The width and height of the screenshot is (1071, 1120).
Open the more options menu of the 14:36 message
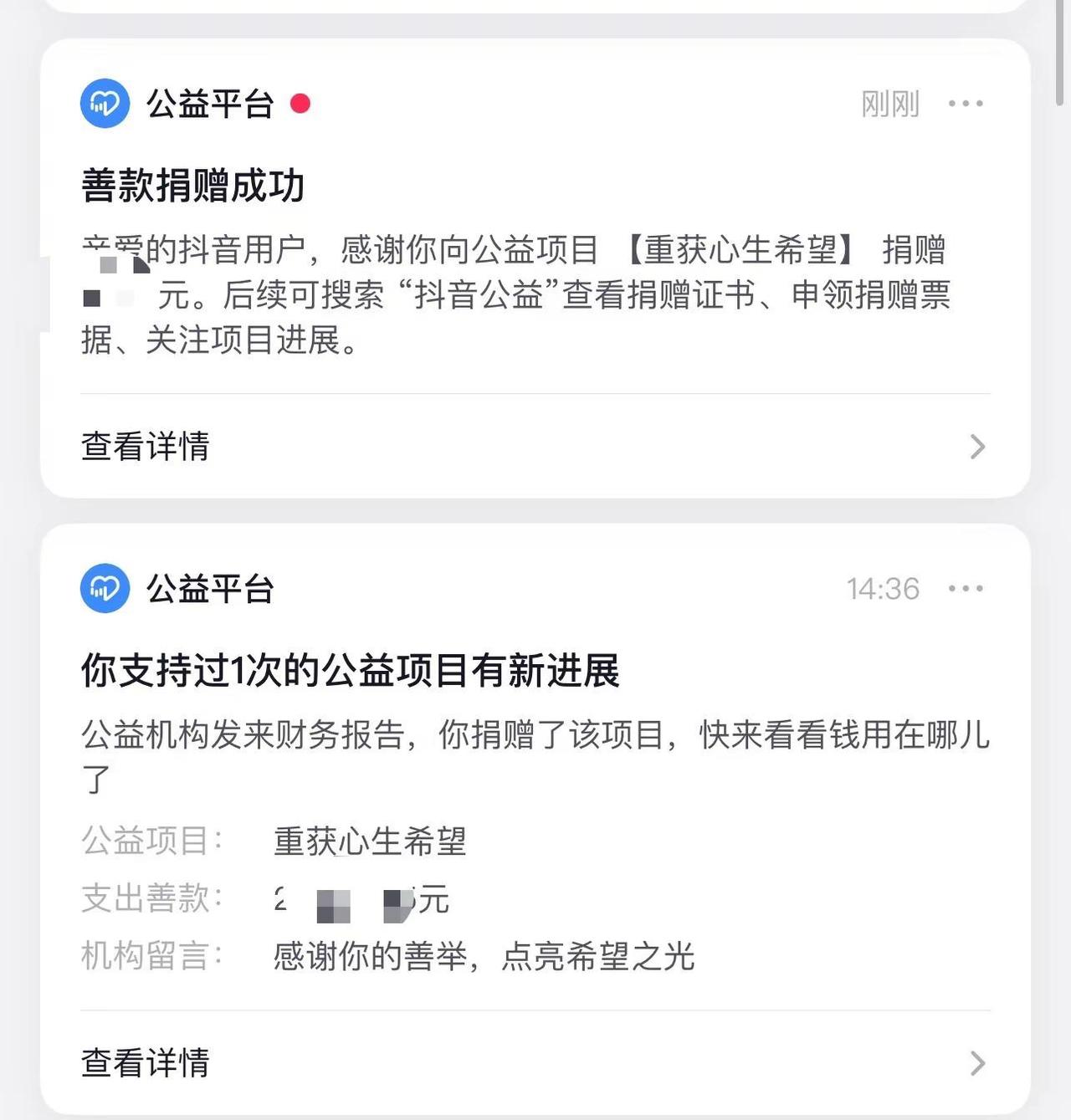(x=966, y=588)
